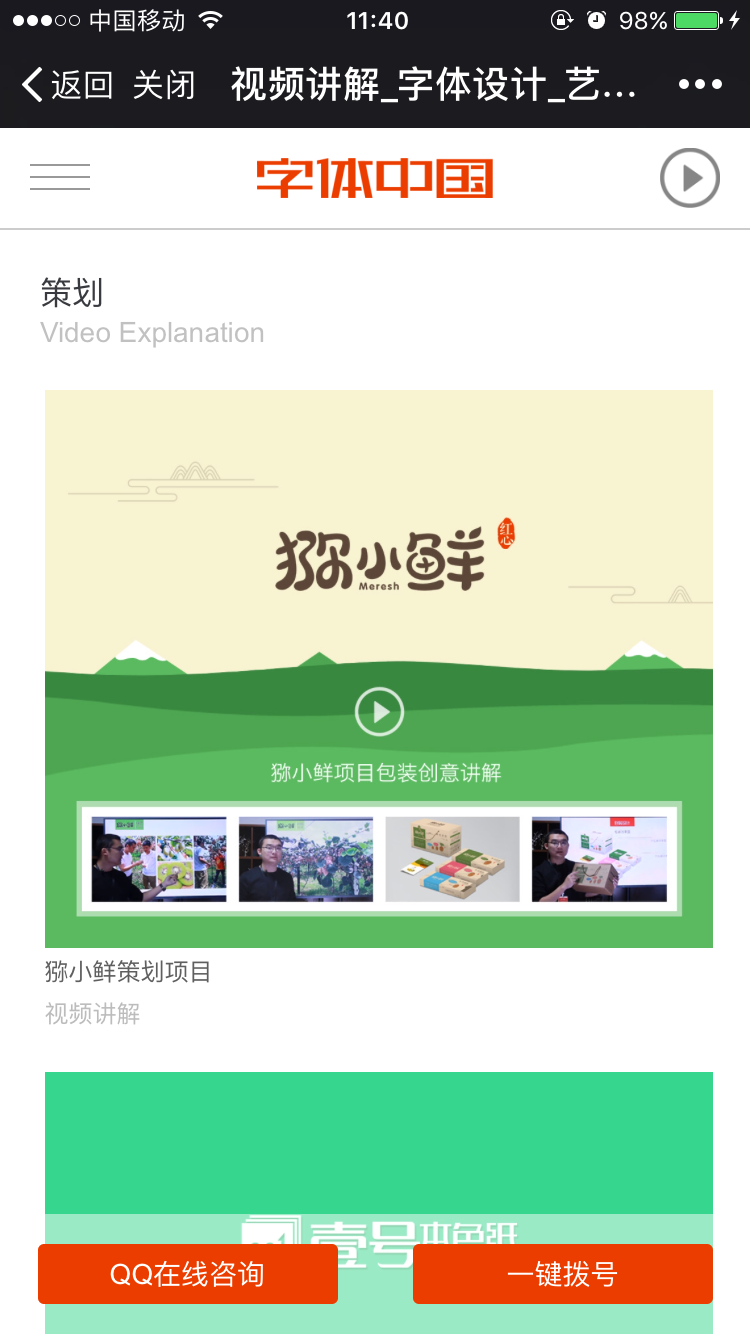Open the three-dot overflow menu

click(699, 85)
